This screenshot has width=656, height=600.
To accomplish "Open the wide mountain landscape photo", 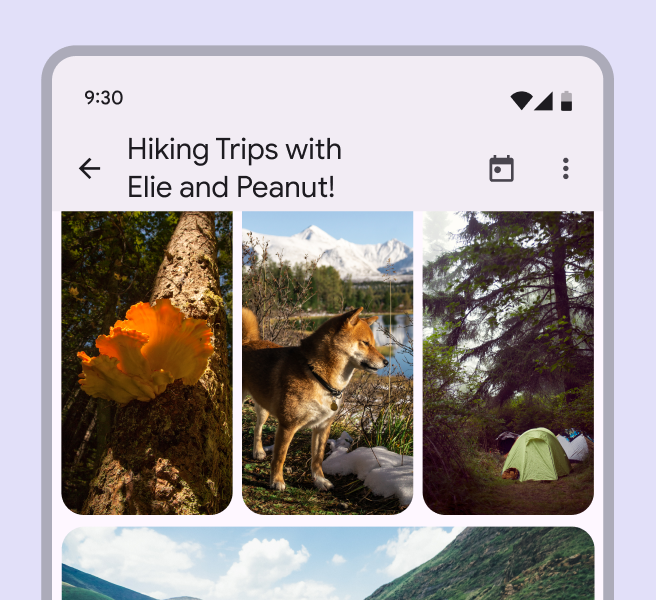I will click(328, 564).
